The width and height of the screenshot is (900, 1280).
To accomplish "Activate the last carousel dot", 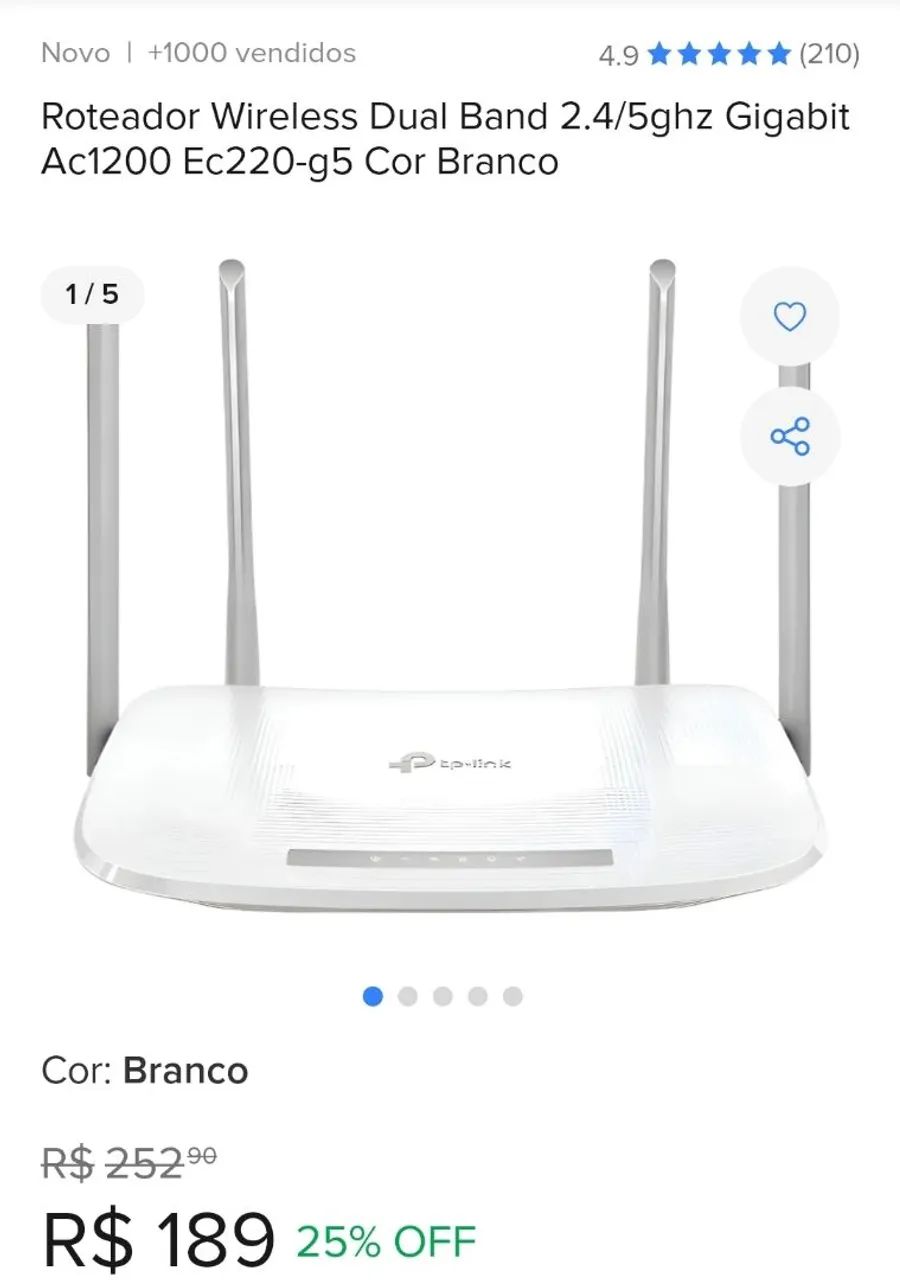I will pyautogui.click(x=512, y=995).
